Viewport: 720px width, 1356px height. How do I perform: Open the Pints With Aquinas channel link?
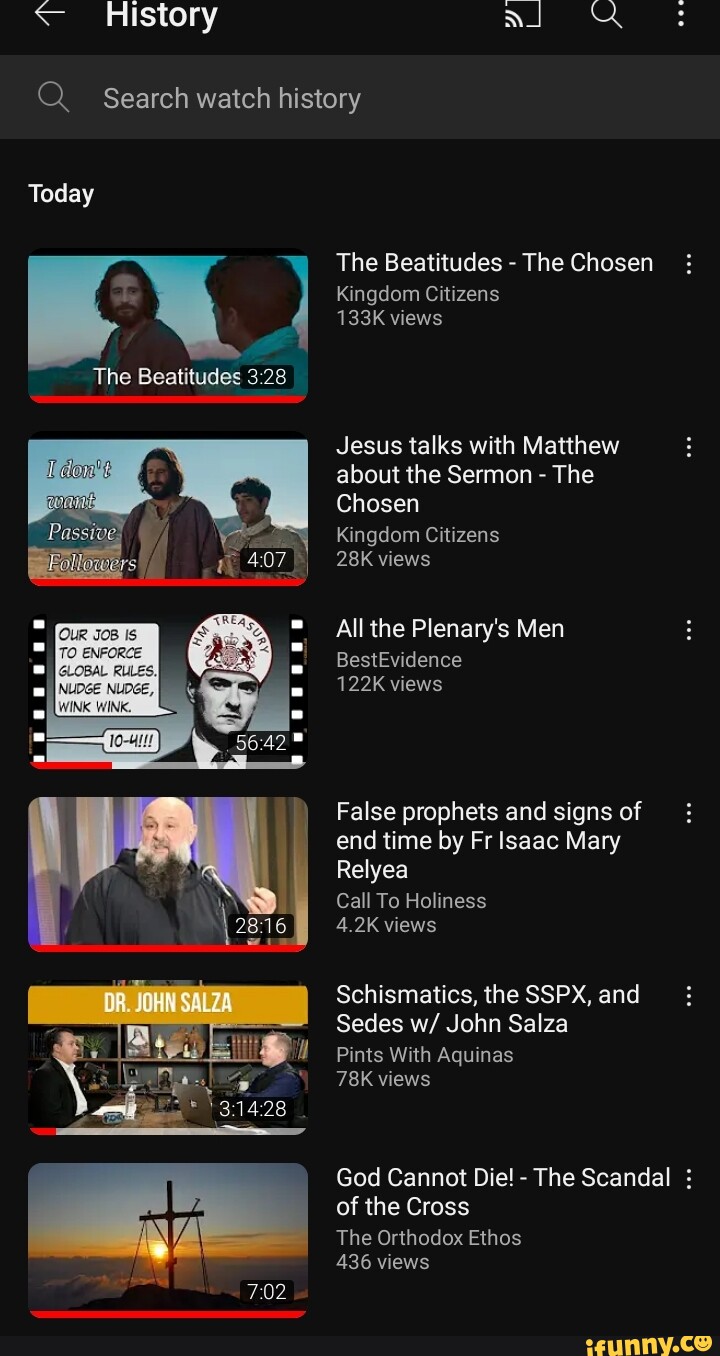click(x=425, y=1055)
